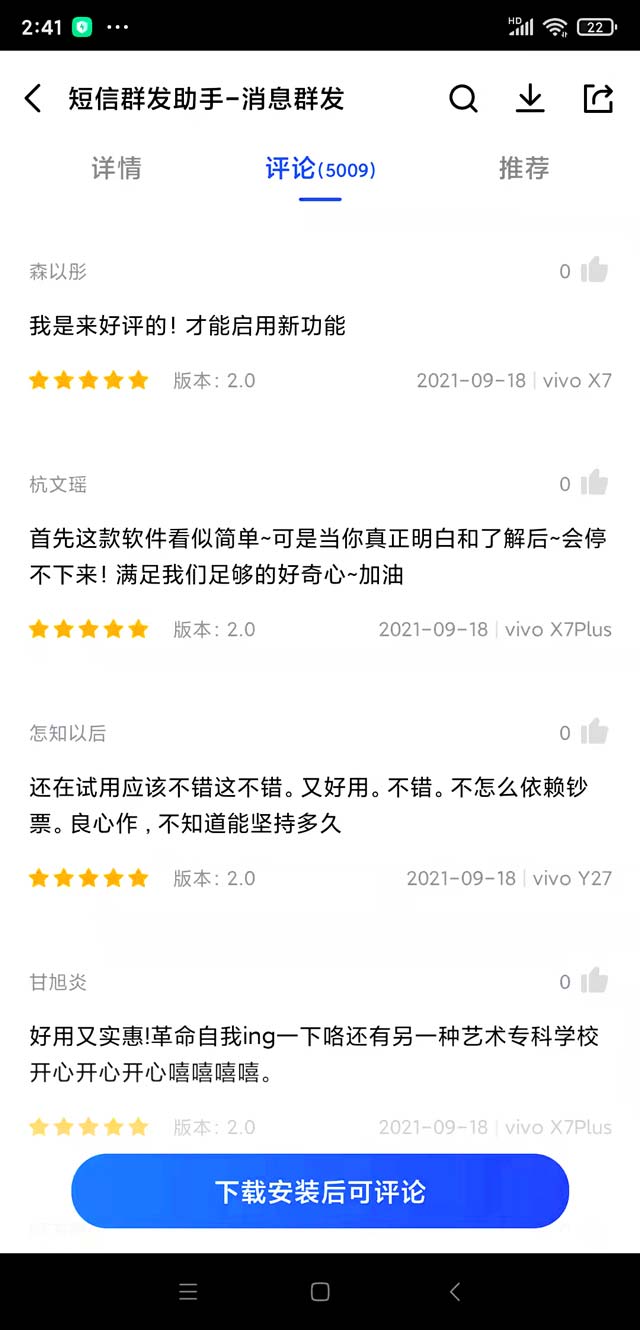Tap the 下载安装后可评论 button
The height and width of the screenshot is (1330, 640).
tap(320, 1191)
